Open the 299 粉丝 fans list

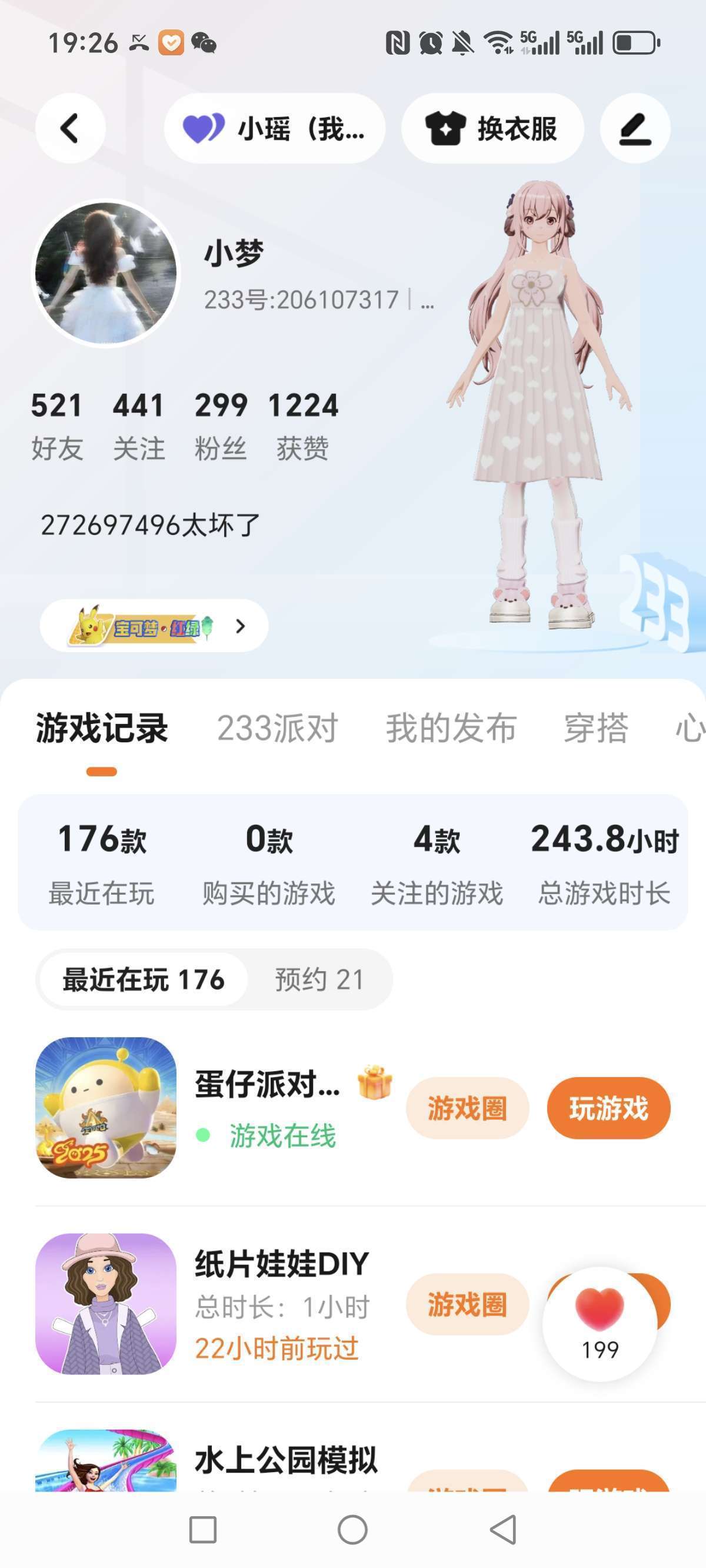coord(221,426)
